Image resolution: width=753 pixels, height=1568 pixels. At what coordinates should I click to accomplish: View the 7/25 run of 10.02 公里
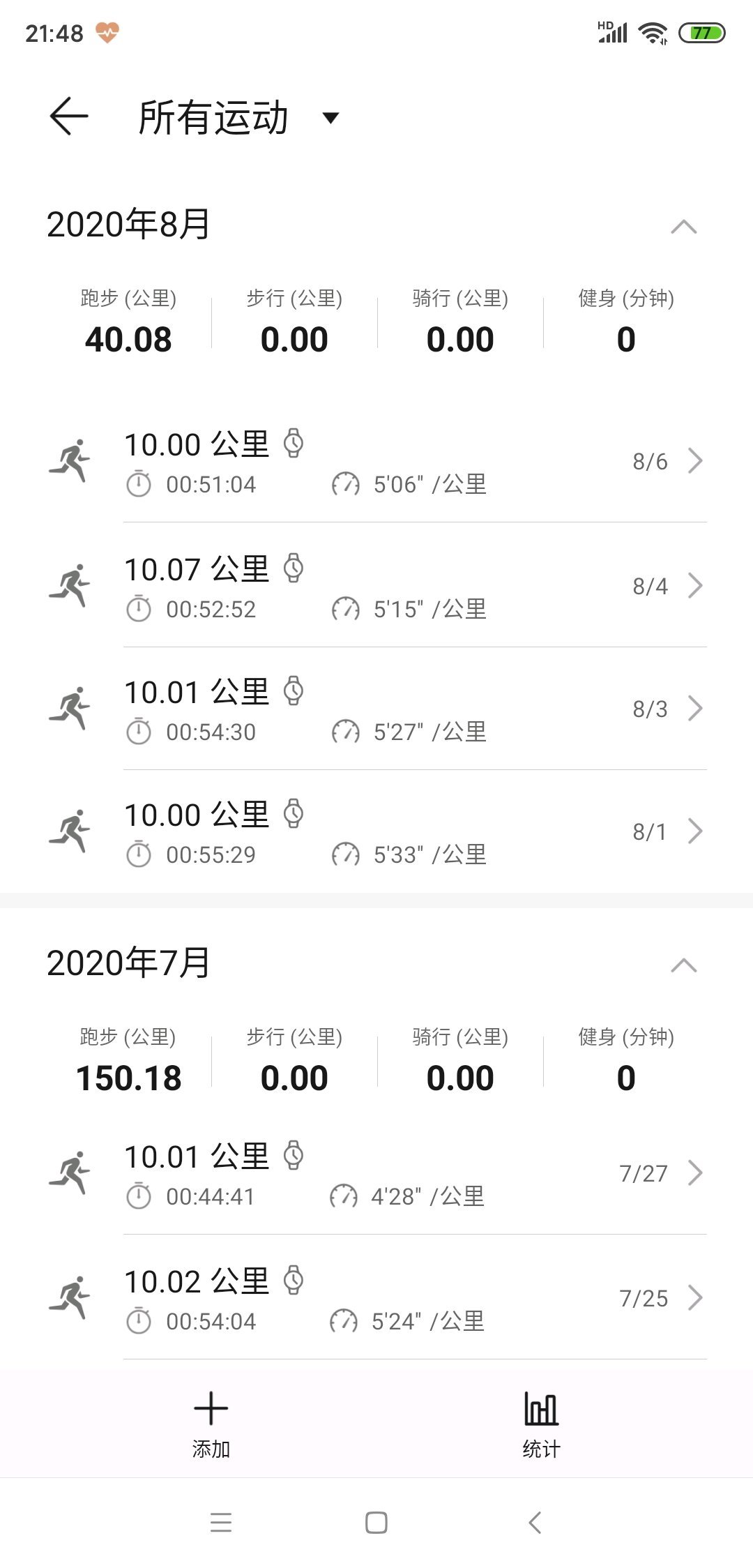[376, 1298]
